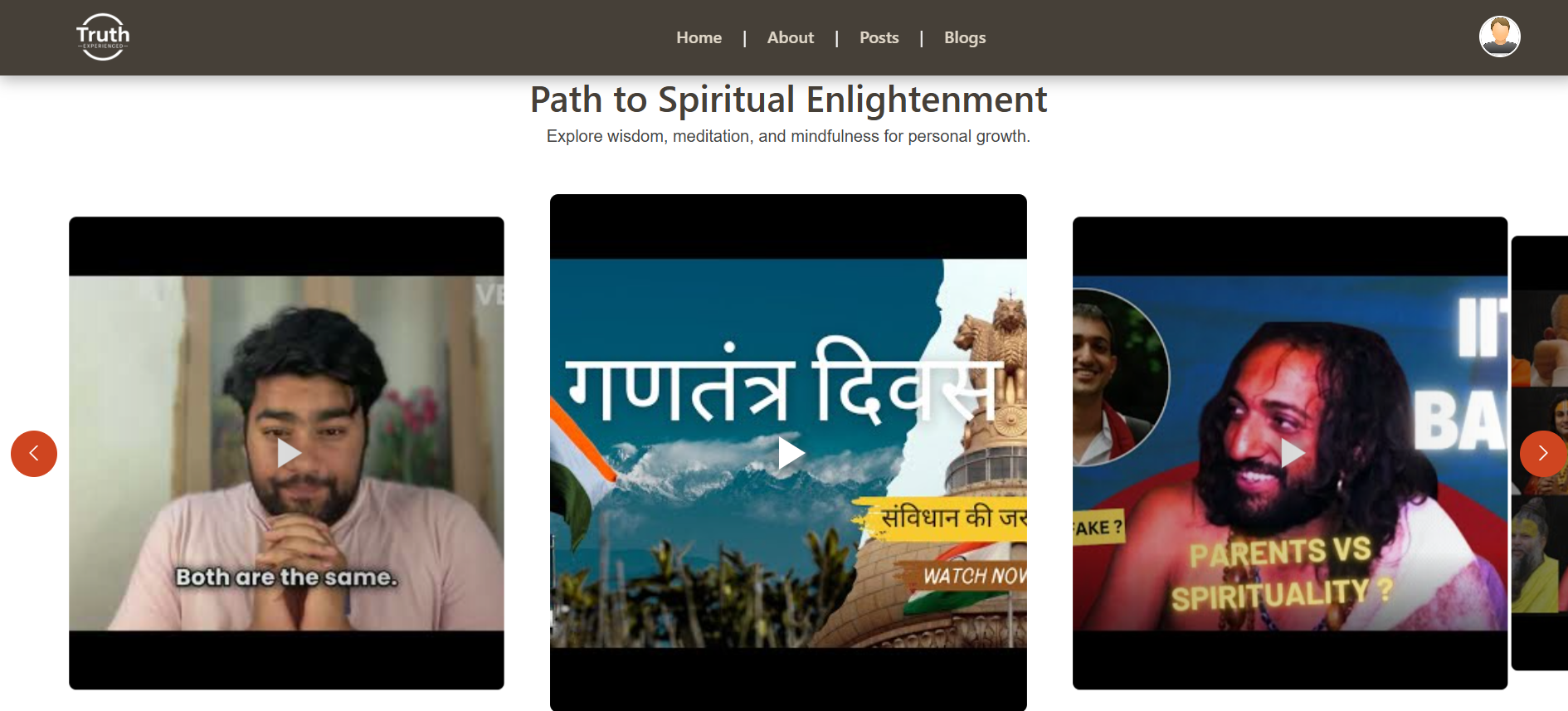Play the "Both are the same" video
Image resolution: width=1568 pixels, height=711 pixels.
point(288,454)
